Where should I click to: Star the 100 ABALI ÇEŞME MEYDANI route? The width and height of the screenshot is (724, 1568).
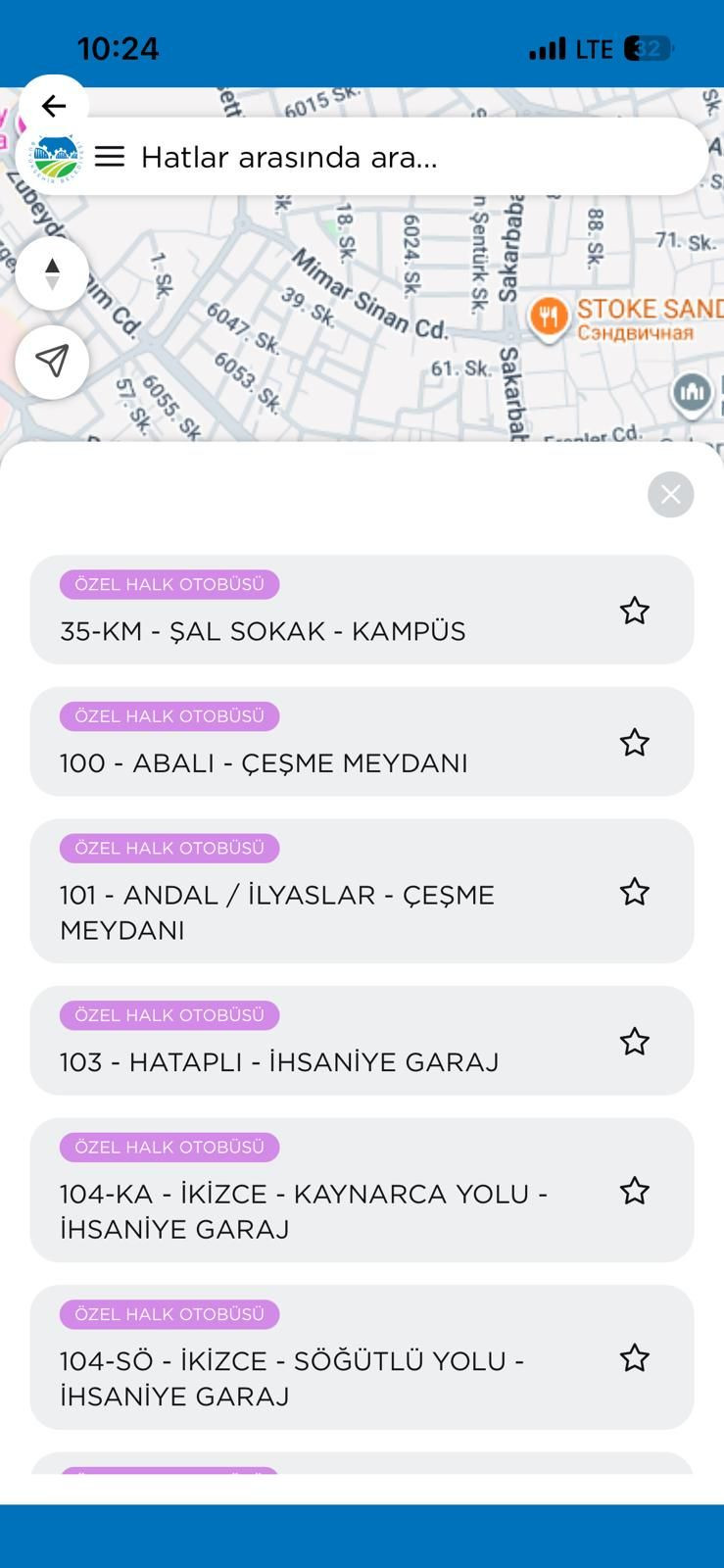(x=635, y=742)
